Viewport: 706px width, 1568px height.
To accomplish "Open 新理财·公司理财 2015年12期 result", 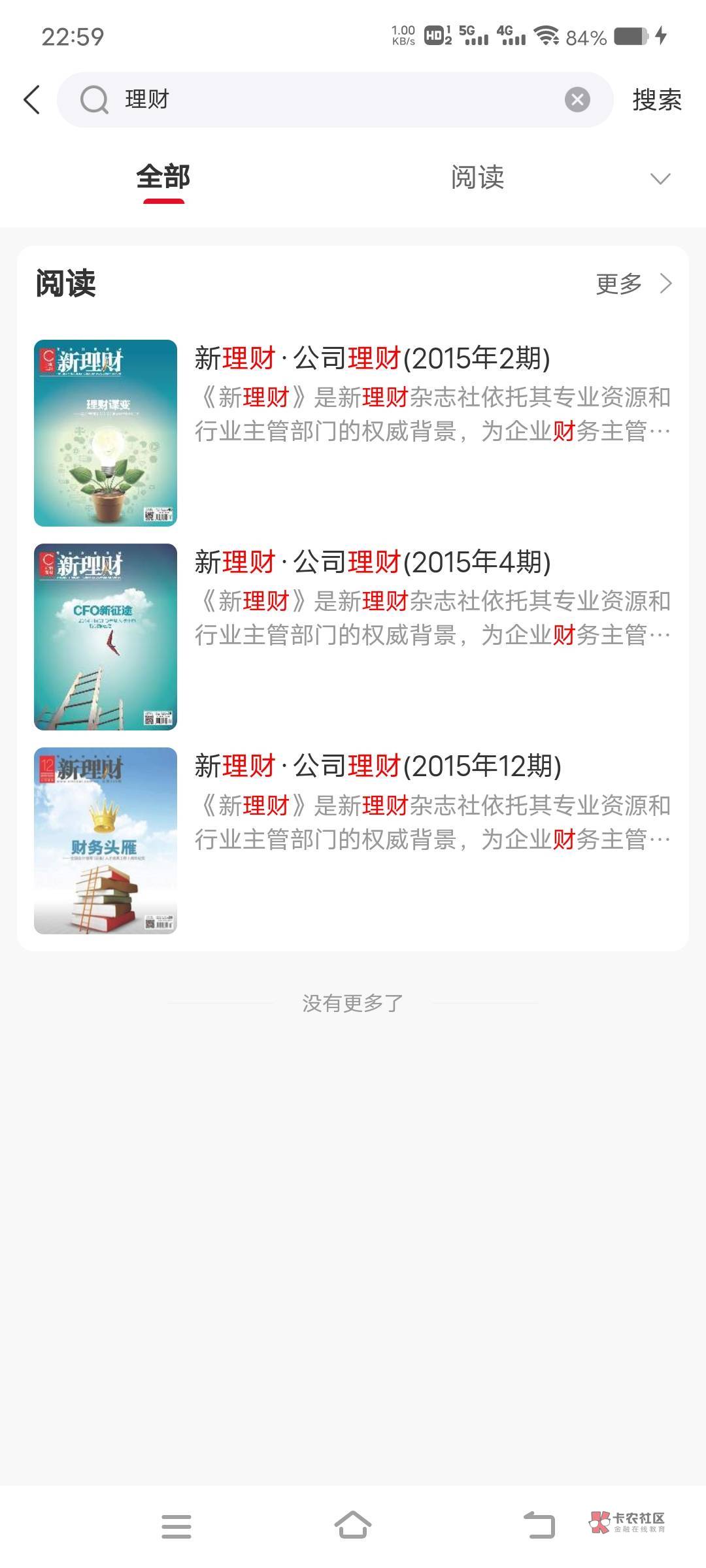I will click(x=378, y=766).
